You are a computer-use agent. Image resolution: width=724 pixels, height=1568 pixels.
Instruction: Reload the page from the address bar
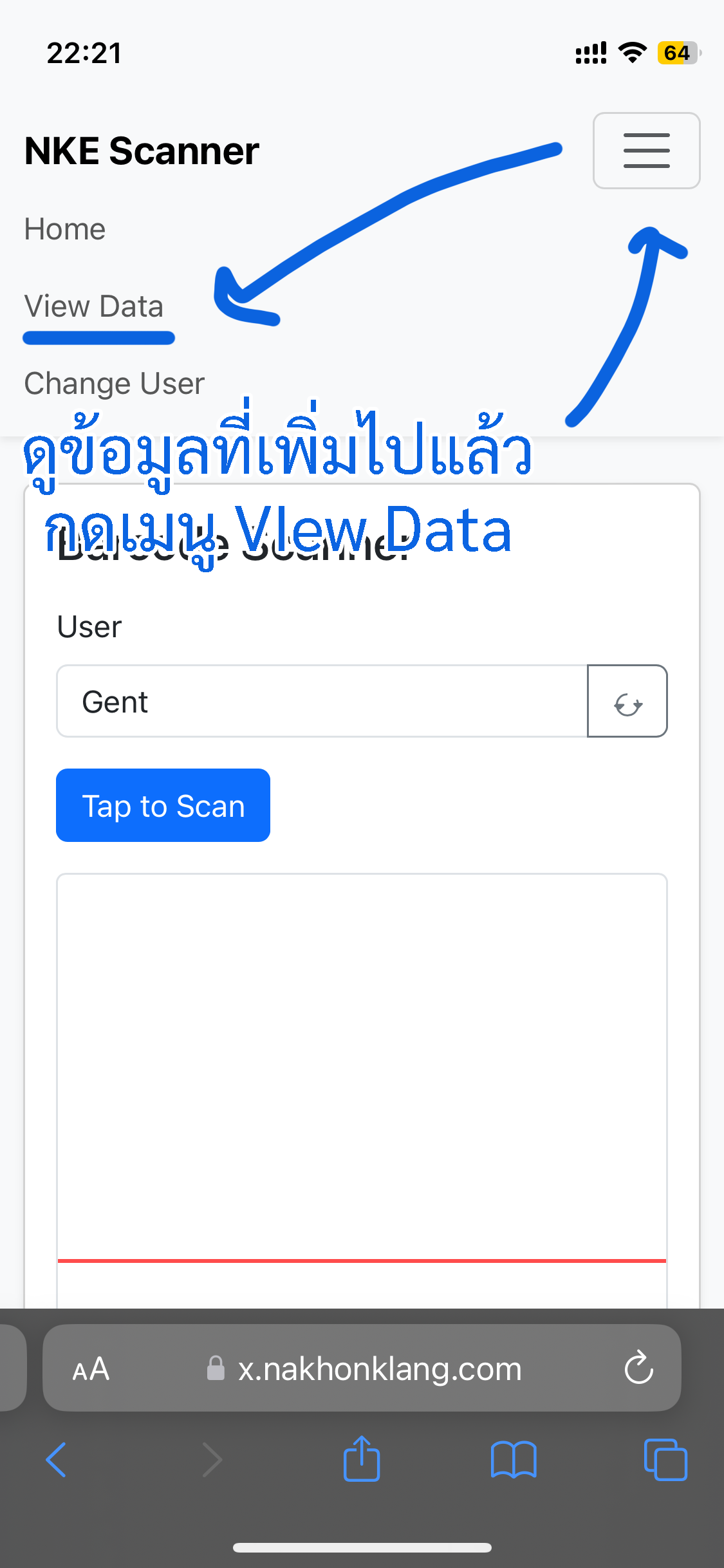click(x=638, y=1367)
